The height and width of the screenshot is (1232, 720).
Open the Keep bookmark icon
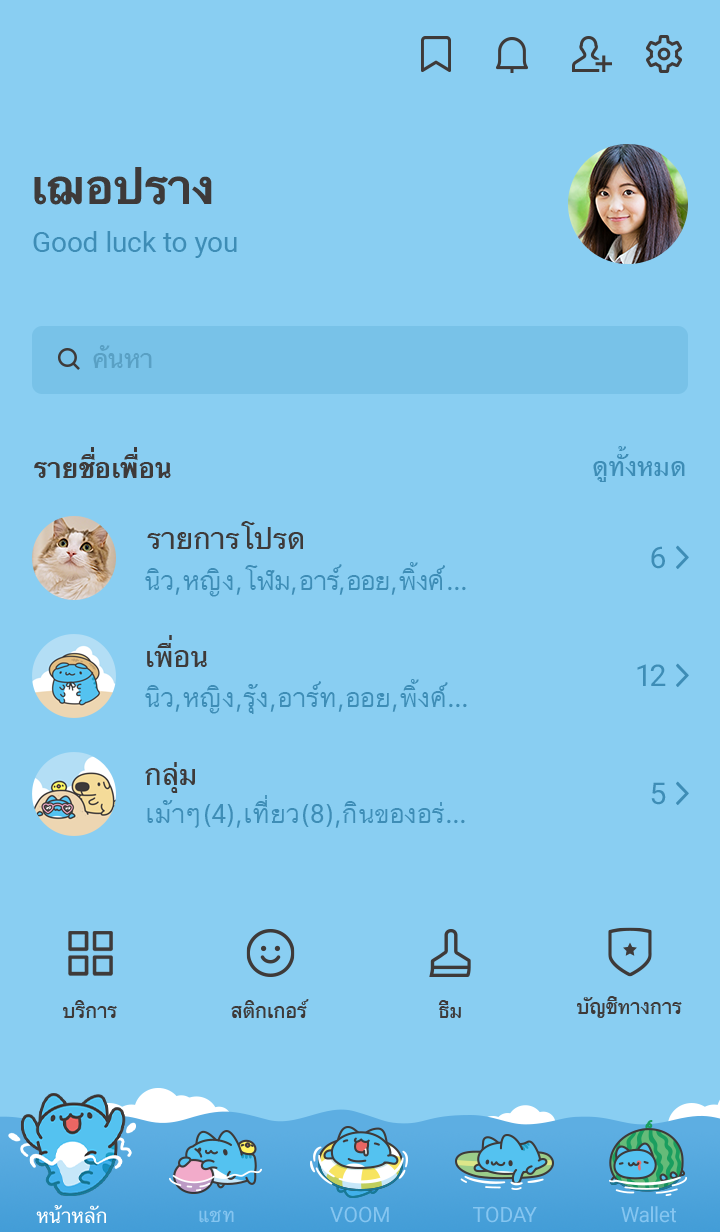pos(435,54)
